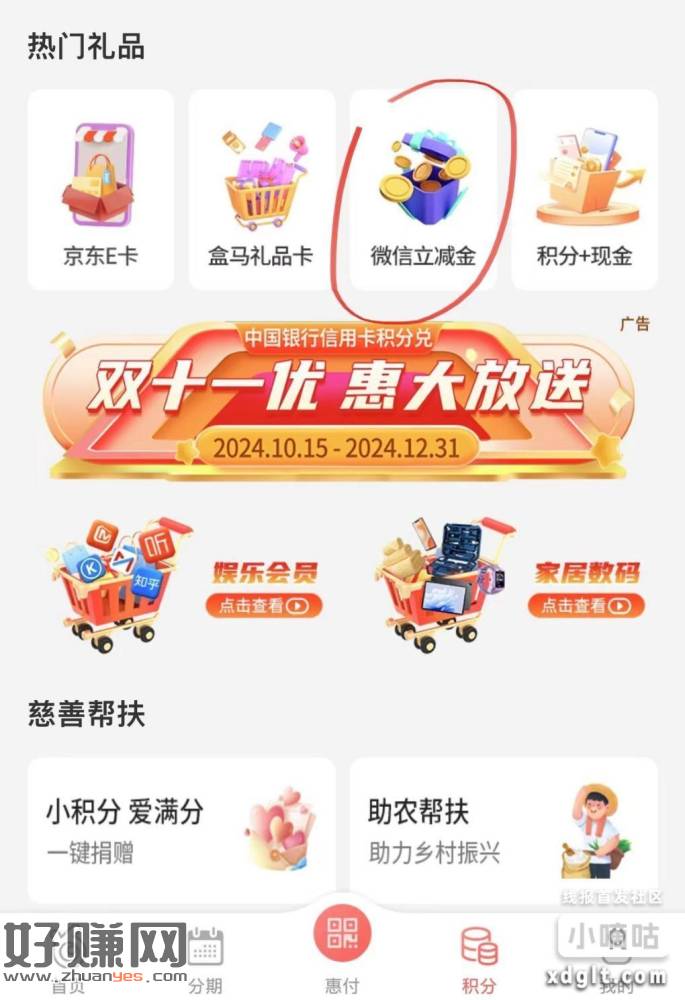Open the 京东E卡 gift card
The image size is (685, 1000).
[100, 190]
